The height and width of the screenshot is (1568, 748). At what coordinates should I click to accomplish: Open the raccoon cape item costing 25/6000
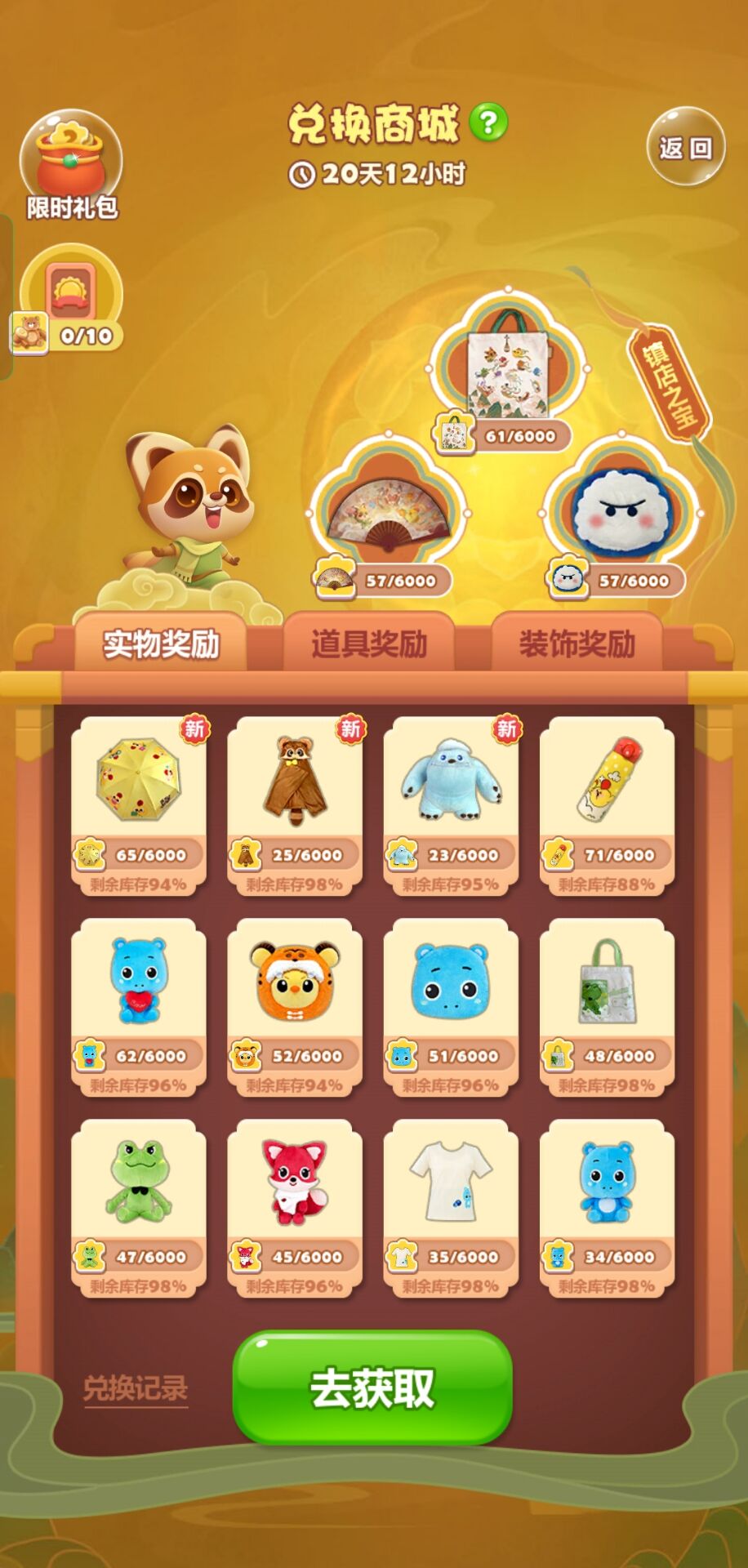pos(294,804)
